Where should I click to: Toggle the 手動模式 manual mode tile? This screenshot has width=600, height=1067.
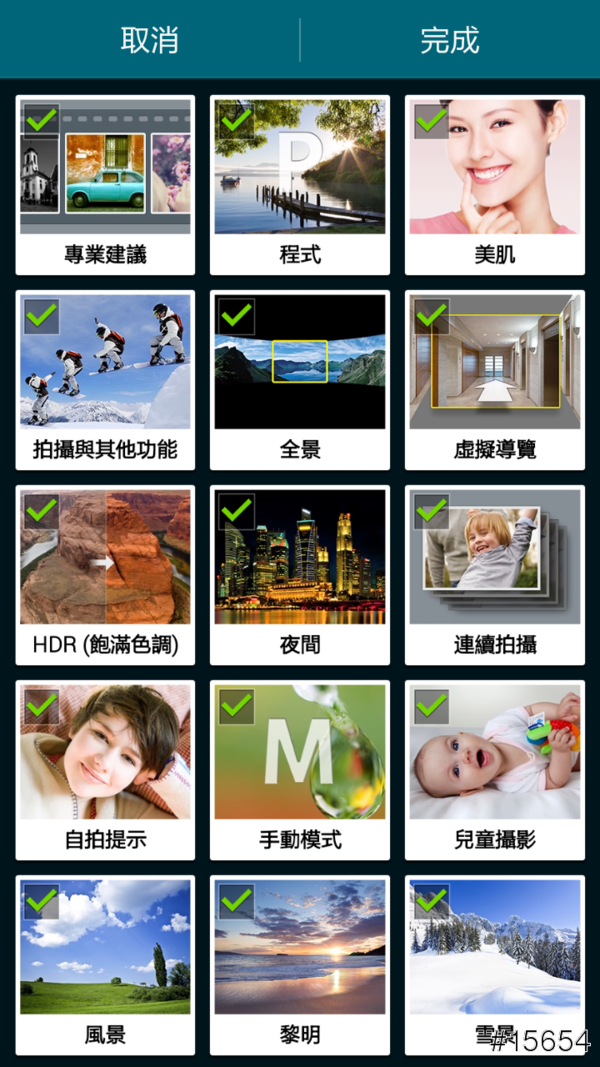(300, 770)
